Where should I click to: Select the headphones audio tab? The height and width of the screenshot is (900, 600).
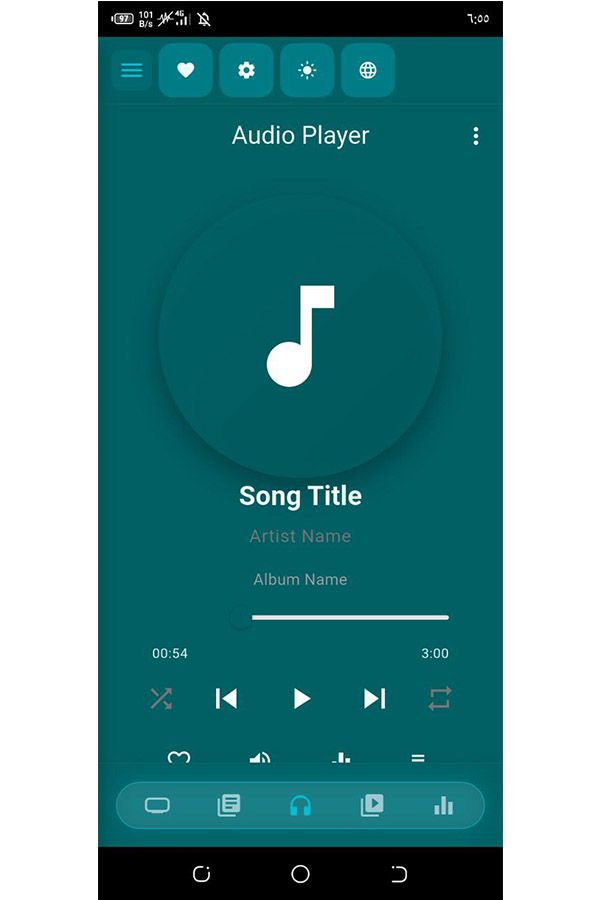[x=300, y=806]
